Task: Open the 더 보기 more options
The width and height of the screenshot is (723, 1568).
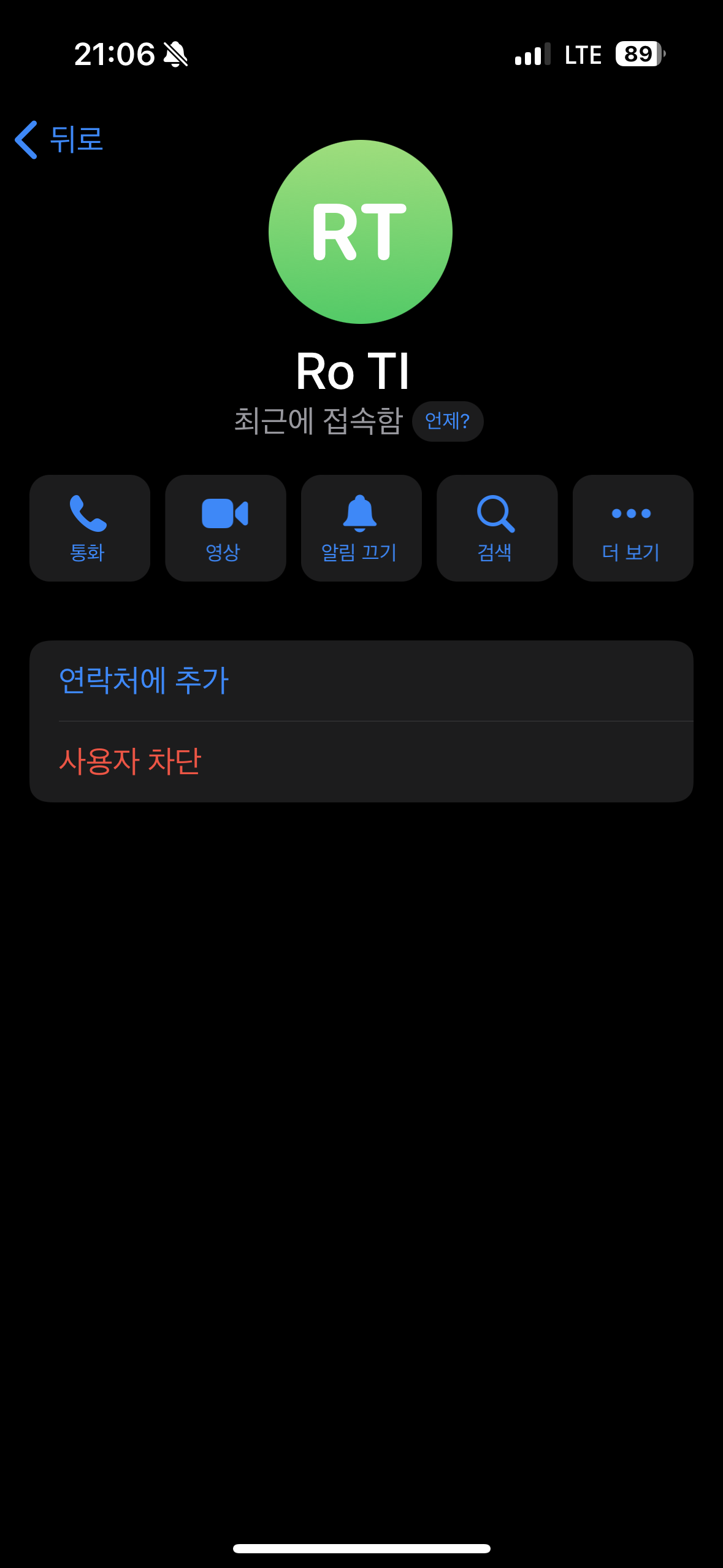Action: 632,528
